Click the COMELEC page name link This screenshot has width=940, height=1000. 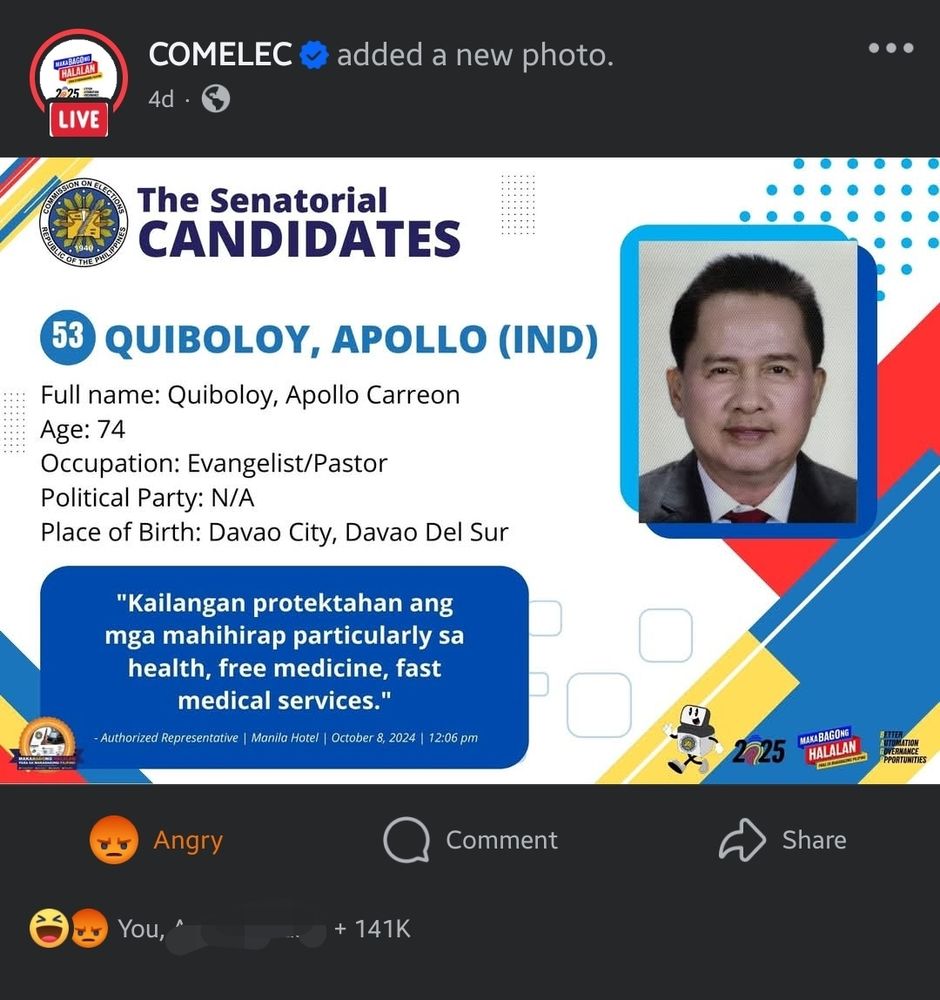219,54
